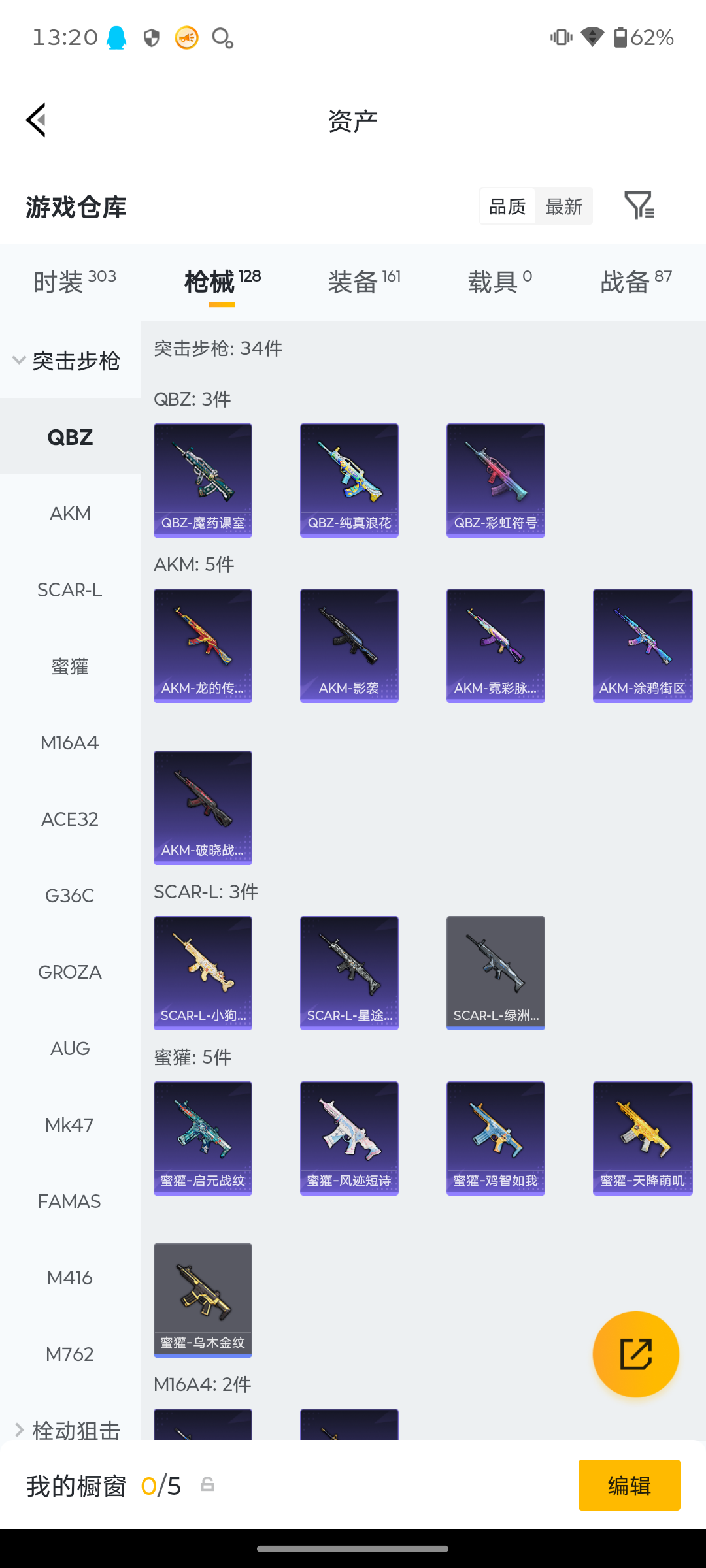Image resolution: width=706 pixels, height=1568 pixels.
Task: Sort items by 品质
Action: [x=507, y=206]
